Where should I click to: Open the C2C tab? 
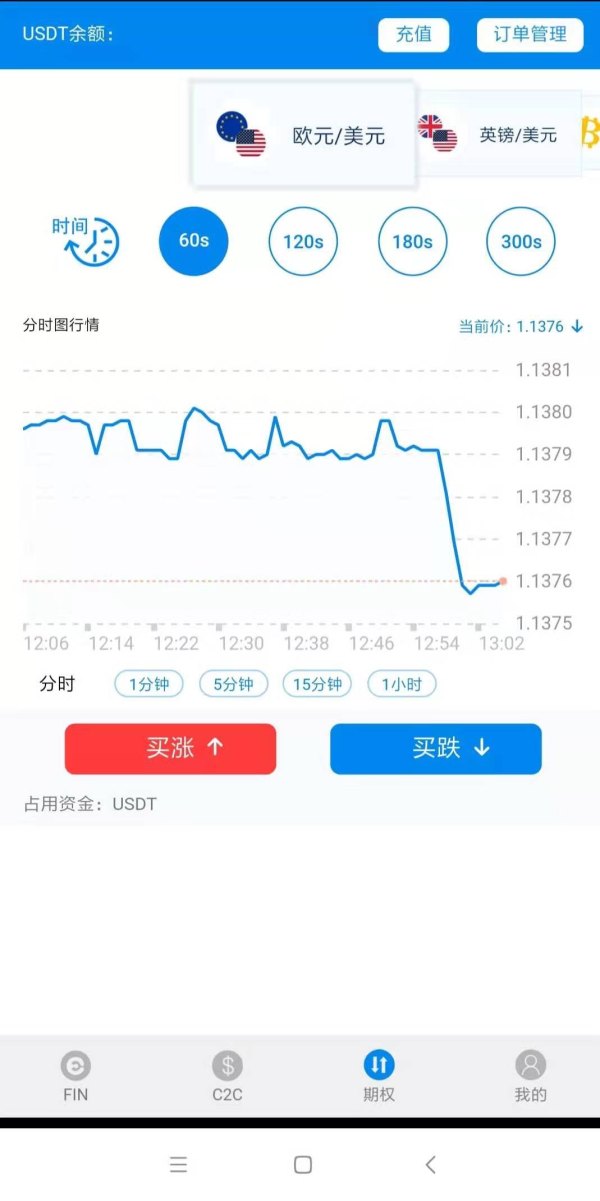pyautogui.click(x=227, y=1076)
